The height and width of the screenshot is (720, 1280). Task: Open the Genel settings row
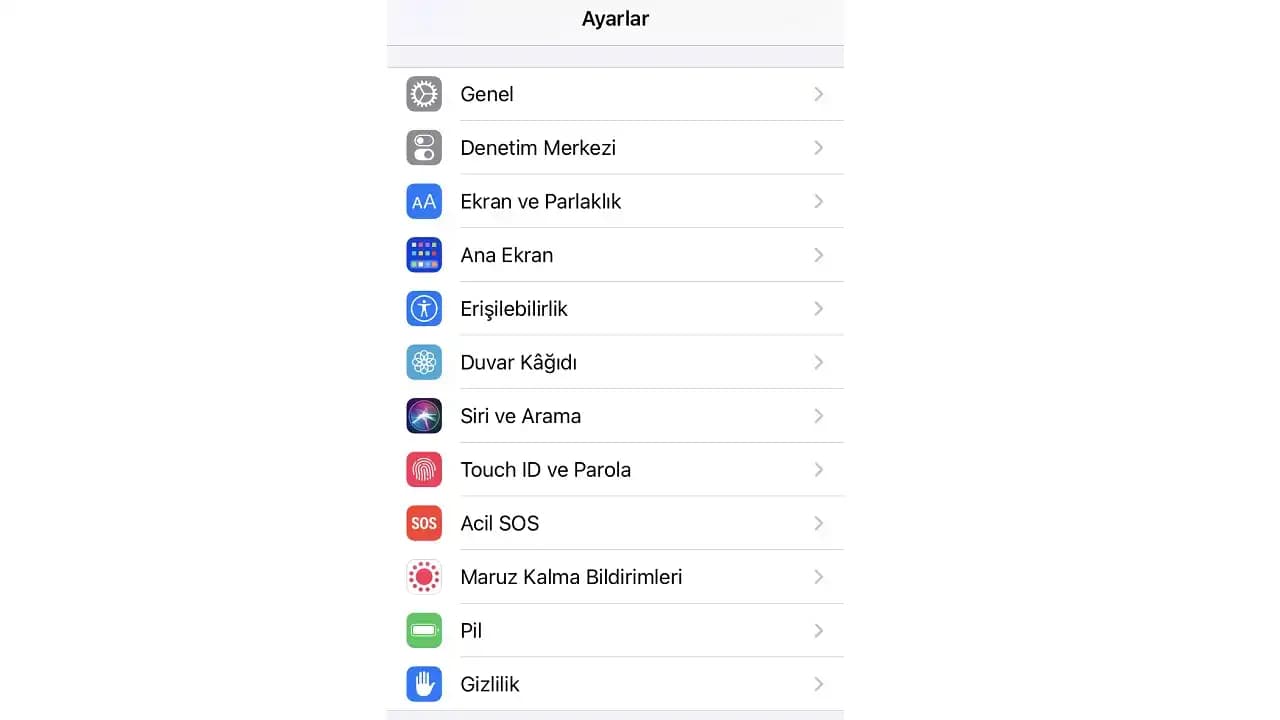coord(614,94)
